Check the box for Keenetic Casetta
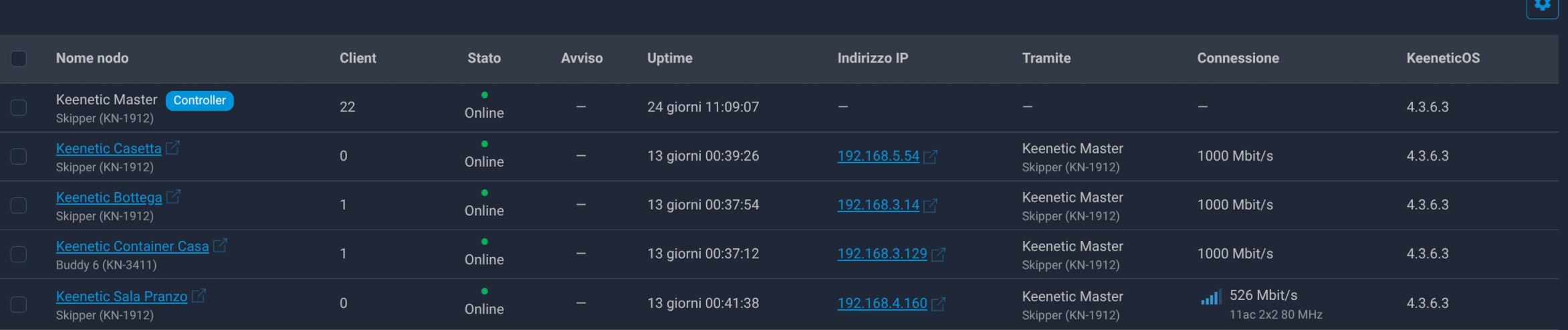The height and width of the screenshot is (330, 1568). pyautogui.click(x=19, y=157)
